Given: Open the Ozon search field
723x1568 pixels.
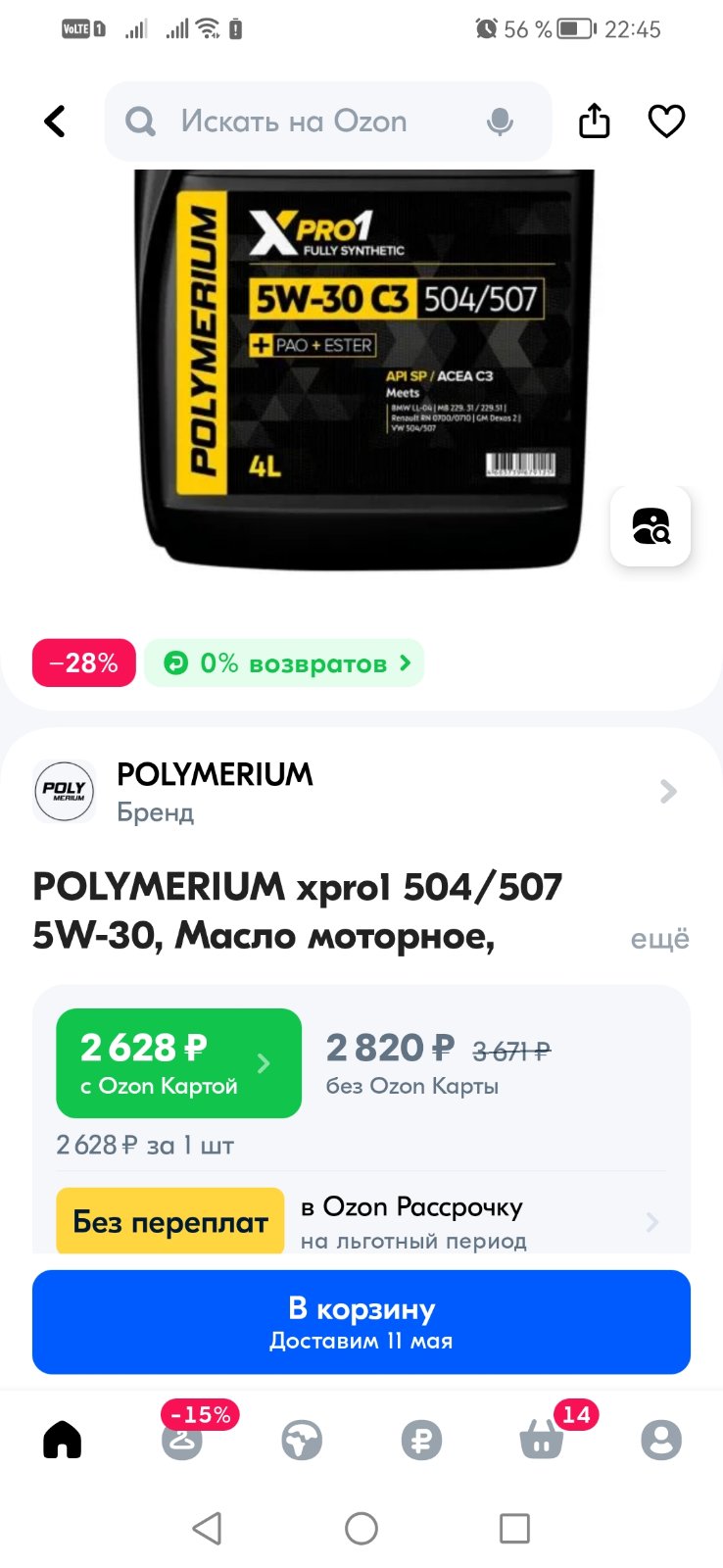Looking at the screenshot, I should tap(327, 122).
